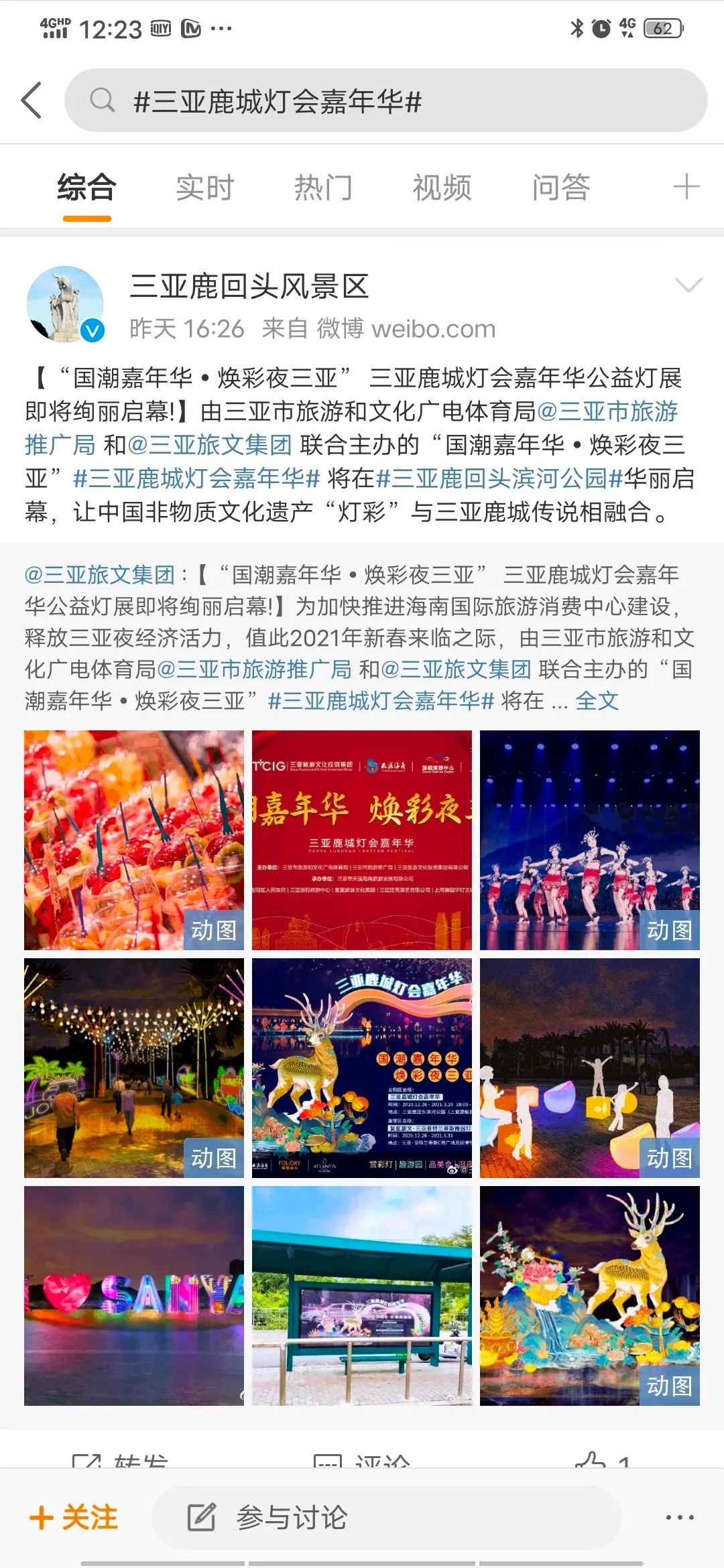
Task: Follow the account with +关注
Action: [x=74, y=1517]
